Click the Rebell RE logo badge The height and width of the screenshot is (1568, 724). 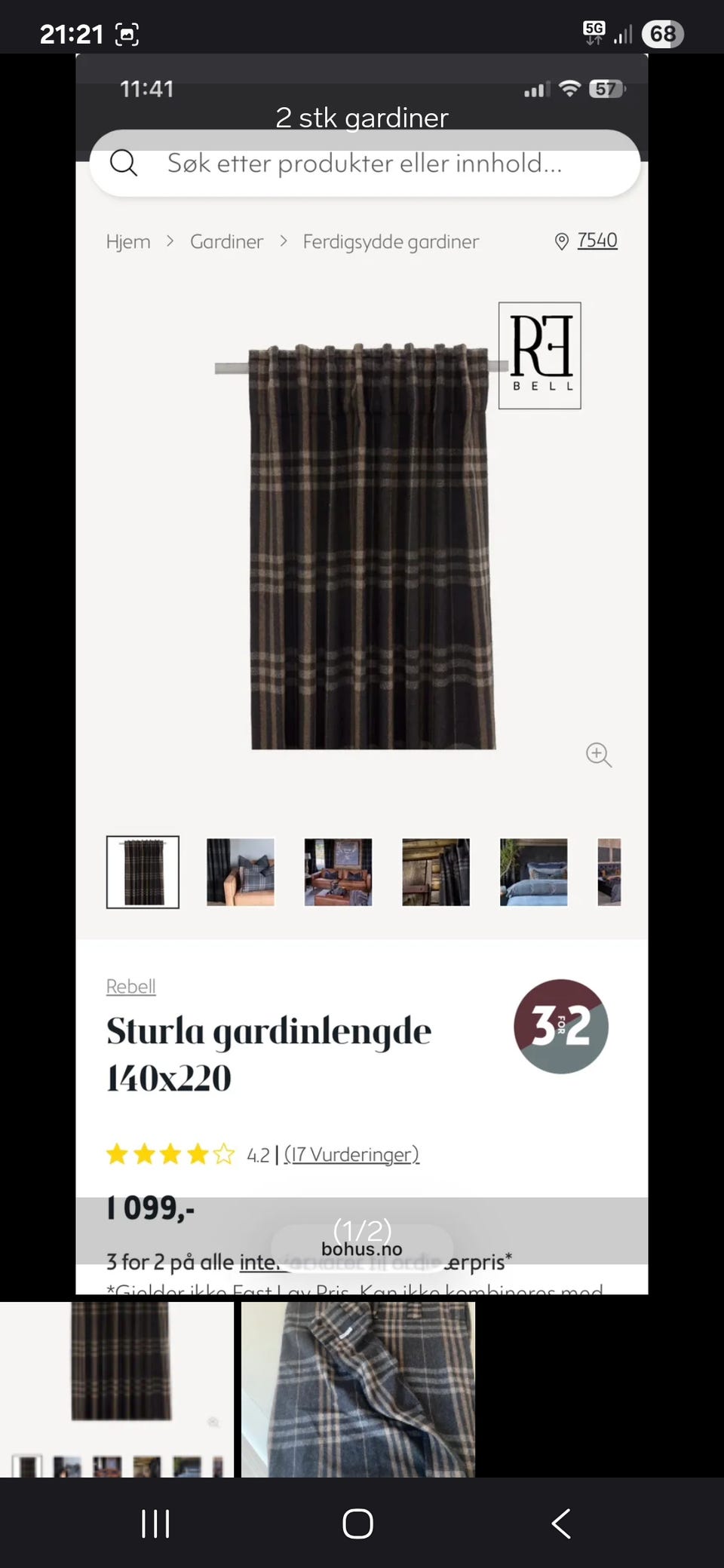pos(539,355)
